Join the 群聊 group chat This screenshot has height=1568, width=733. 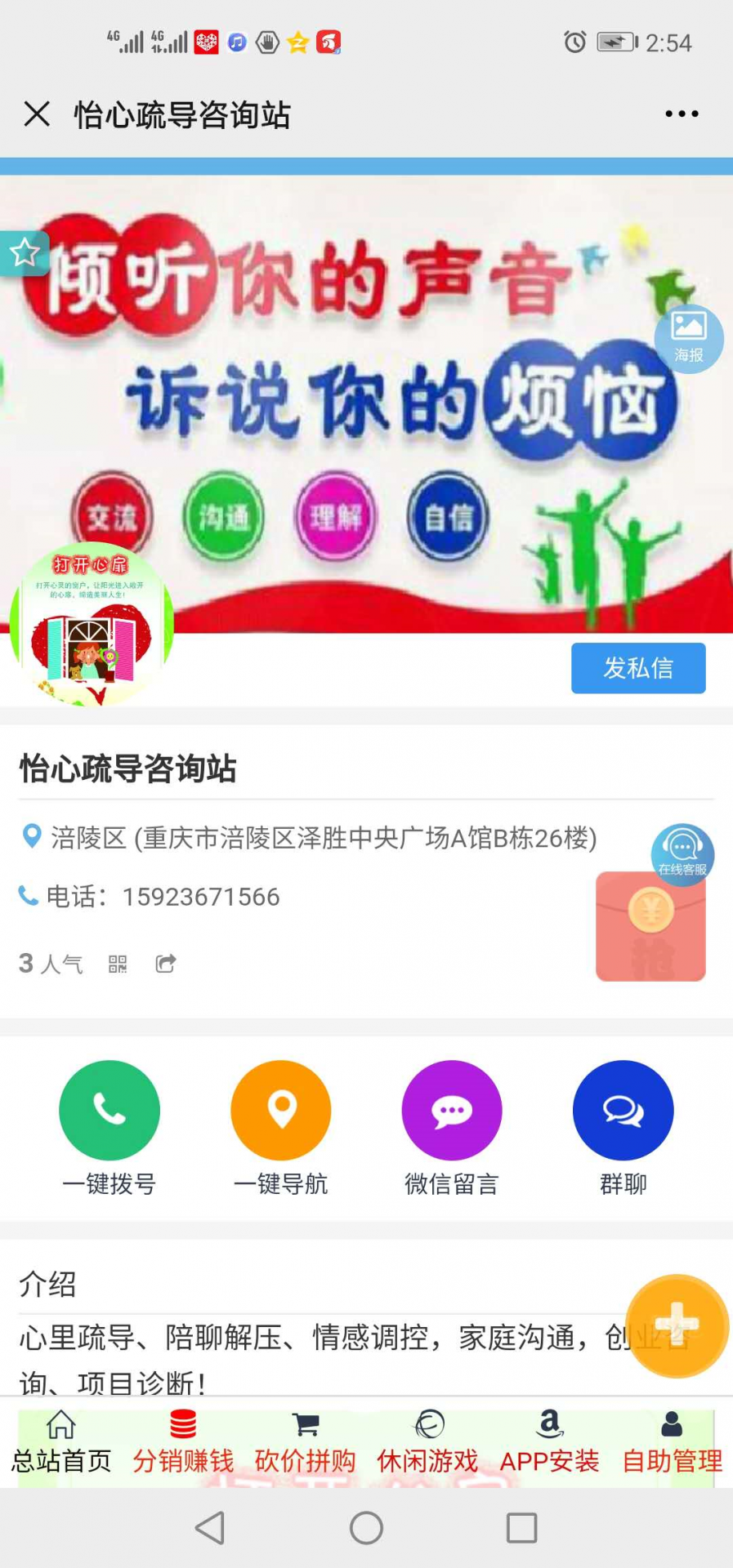[623, 1110]
